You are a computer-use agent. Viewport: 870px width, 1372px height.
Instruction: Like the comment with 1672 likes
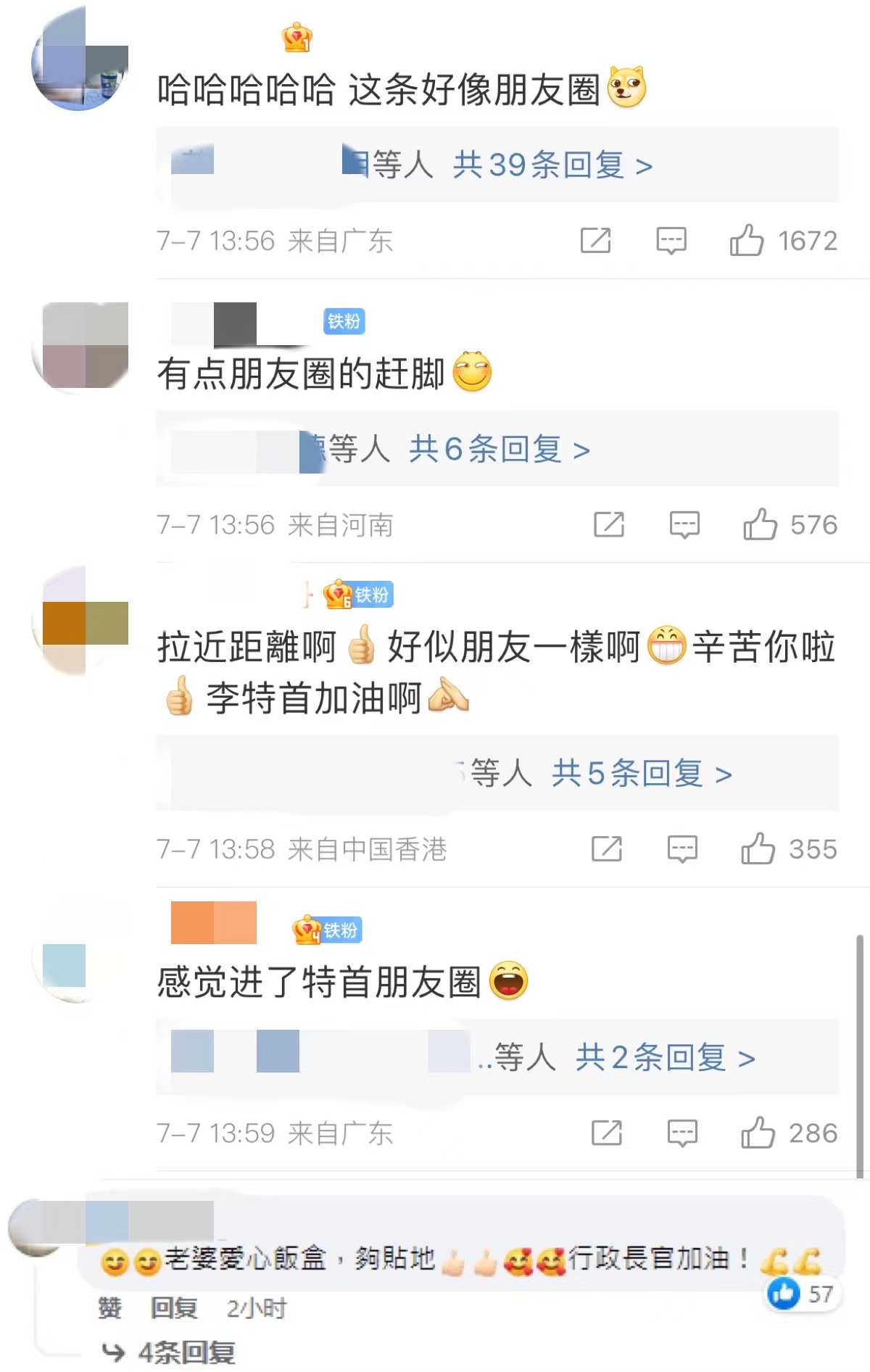point(747,240)
